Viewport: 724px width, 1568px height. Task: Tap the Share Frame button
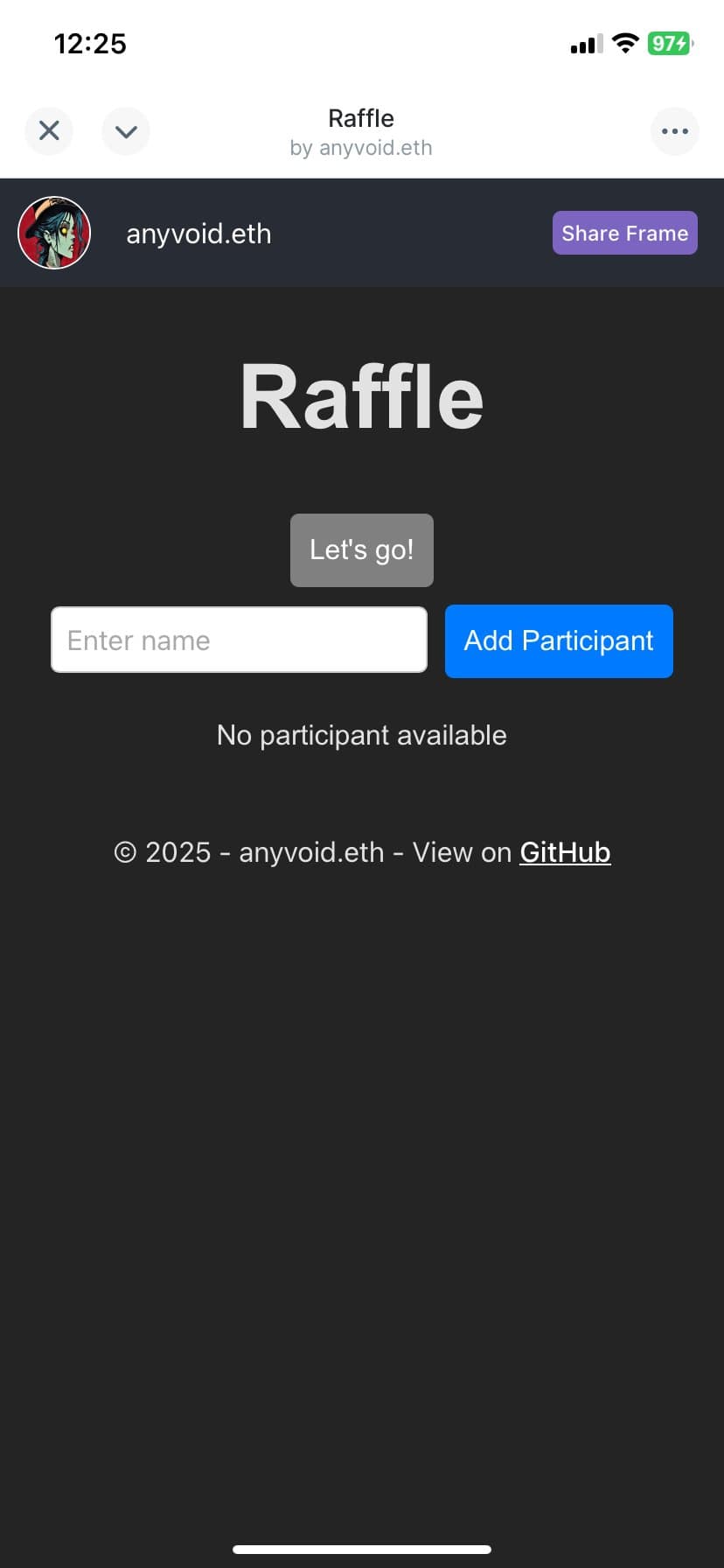pos(624,233)
